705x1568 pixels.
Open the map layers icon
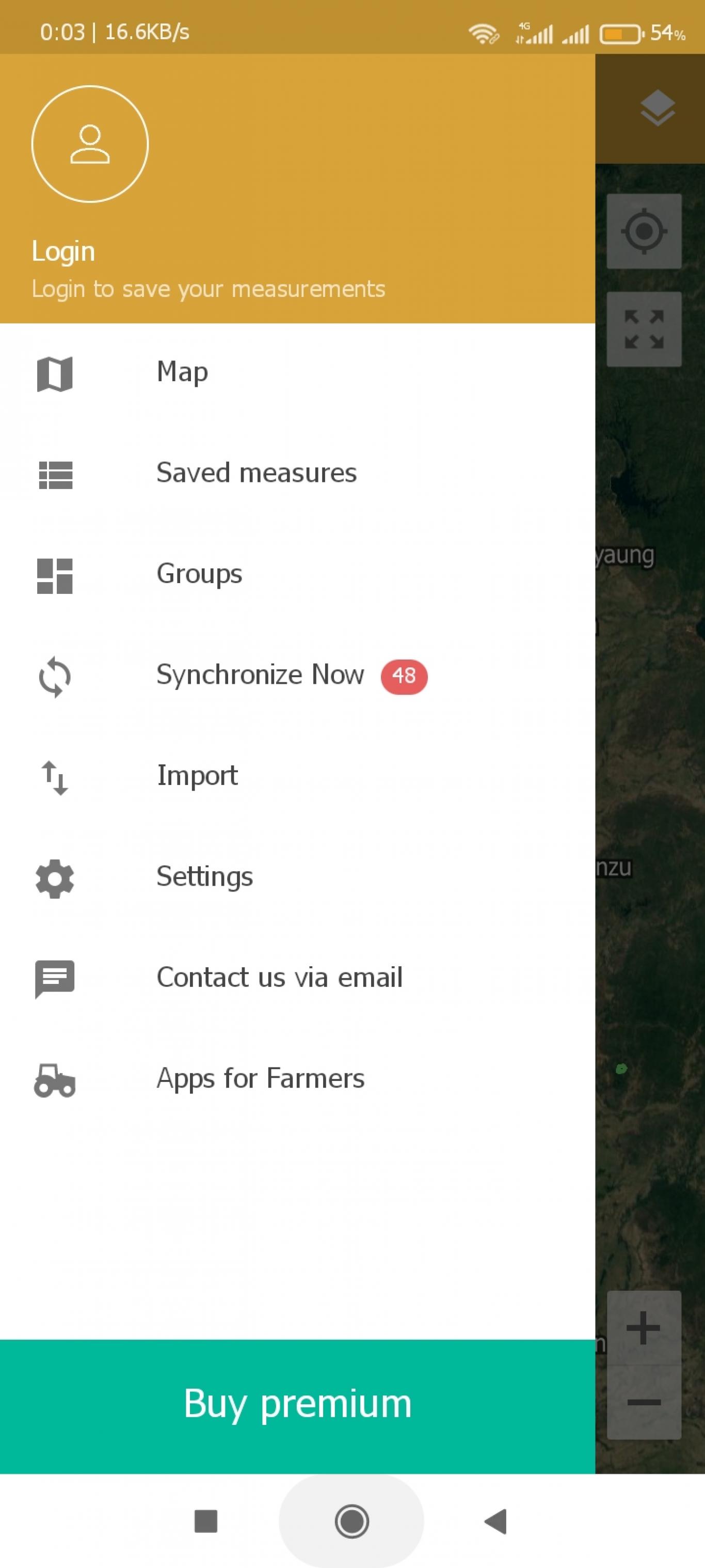(x=658, y=108)
